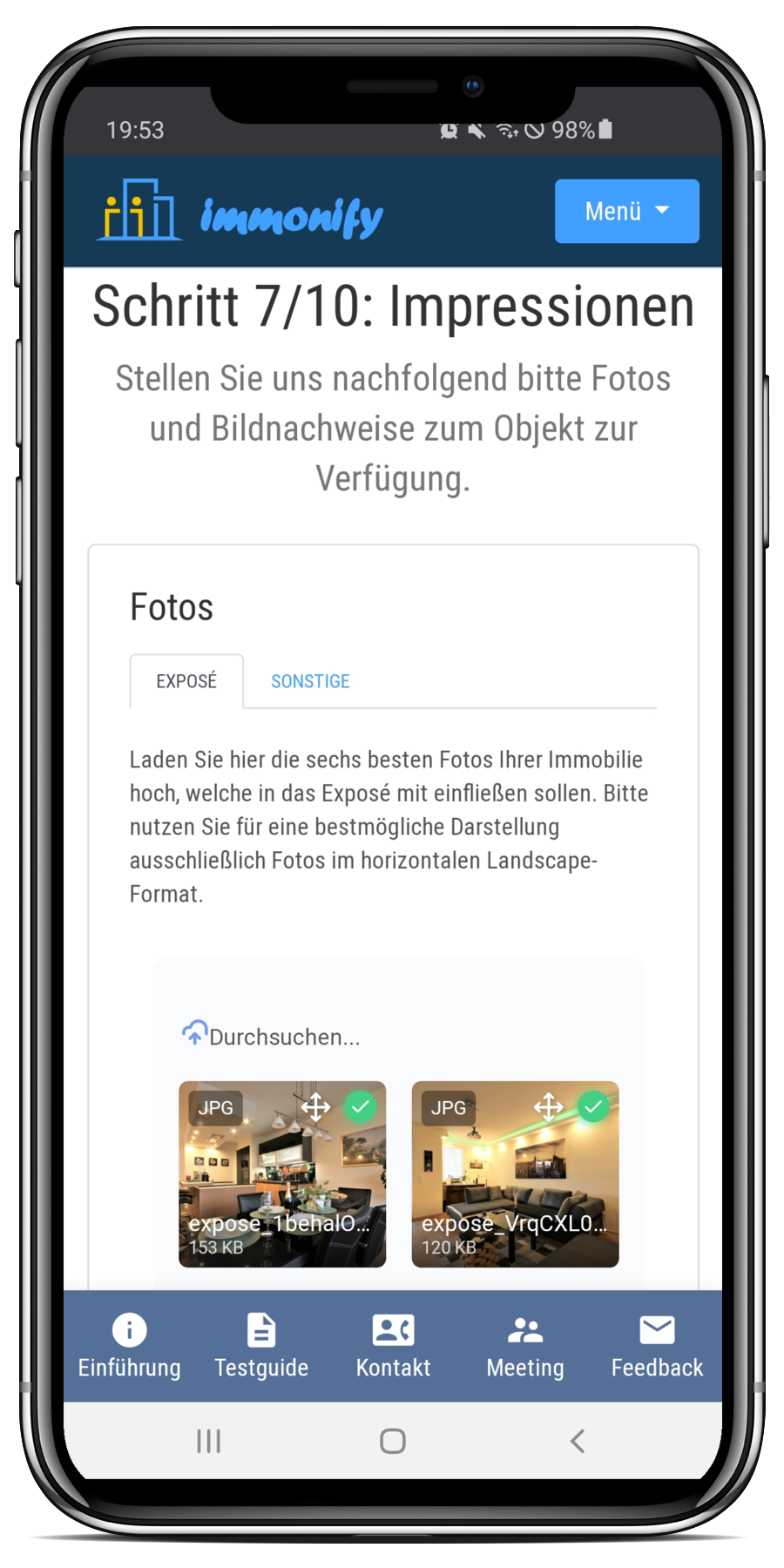Go to the home screen
The width and height of the screenshot is (784, 1568).
pyautogui.click(x=393, y=1441)
